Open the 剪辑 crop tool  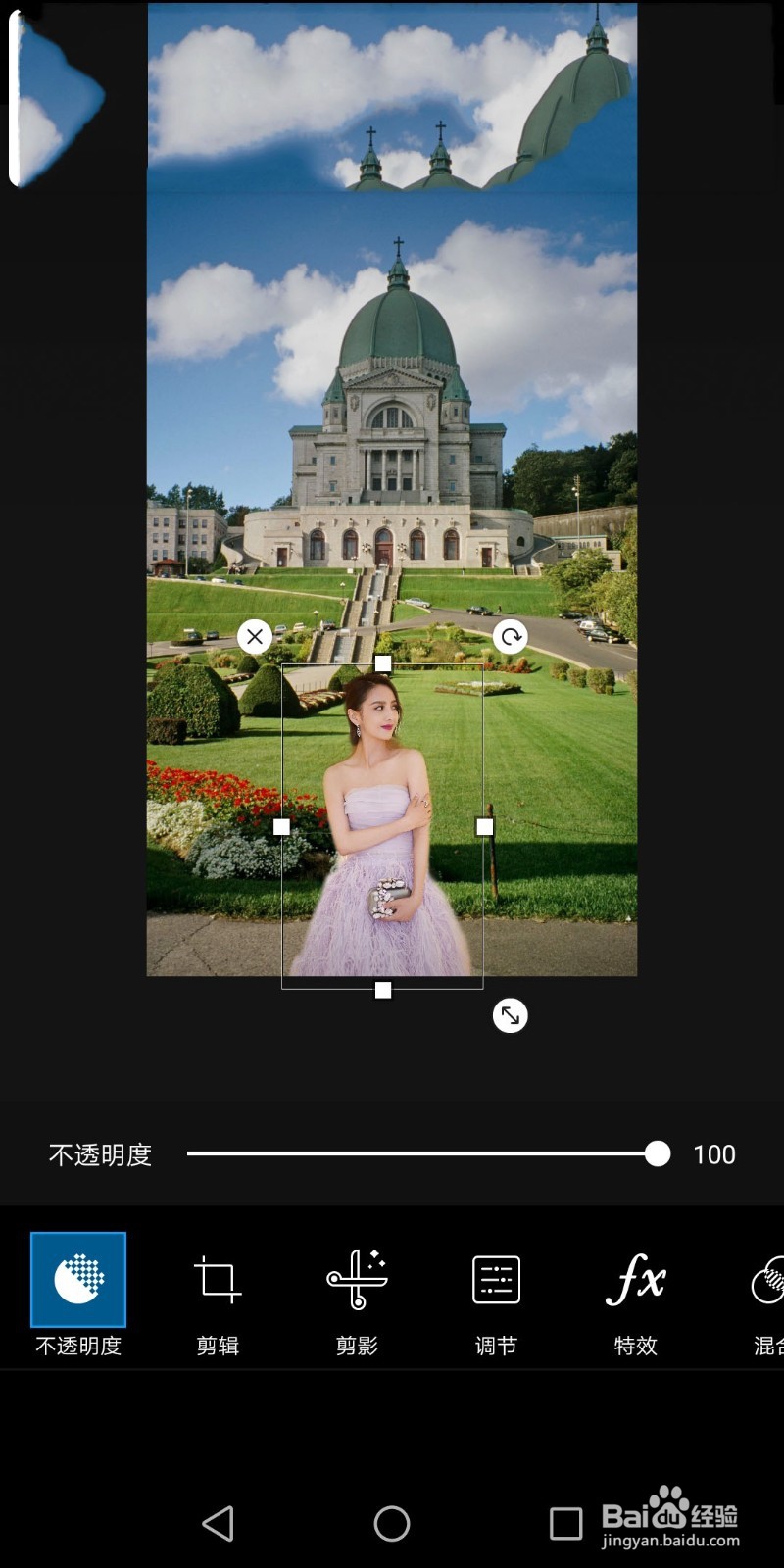[218, 1294]
